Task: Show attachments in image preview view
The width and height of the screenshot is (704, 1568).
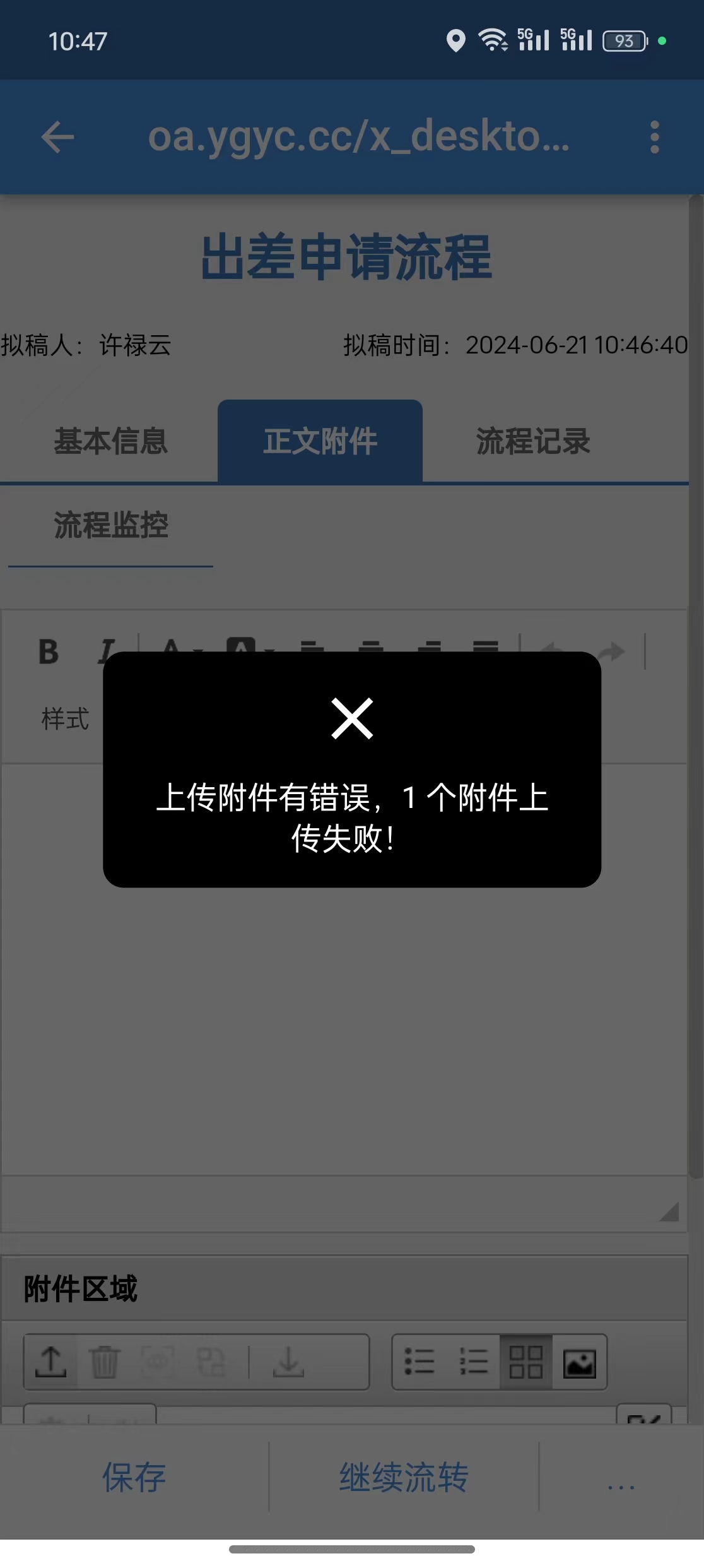Action: pos(579,1362)
